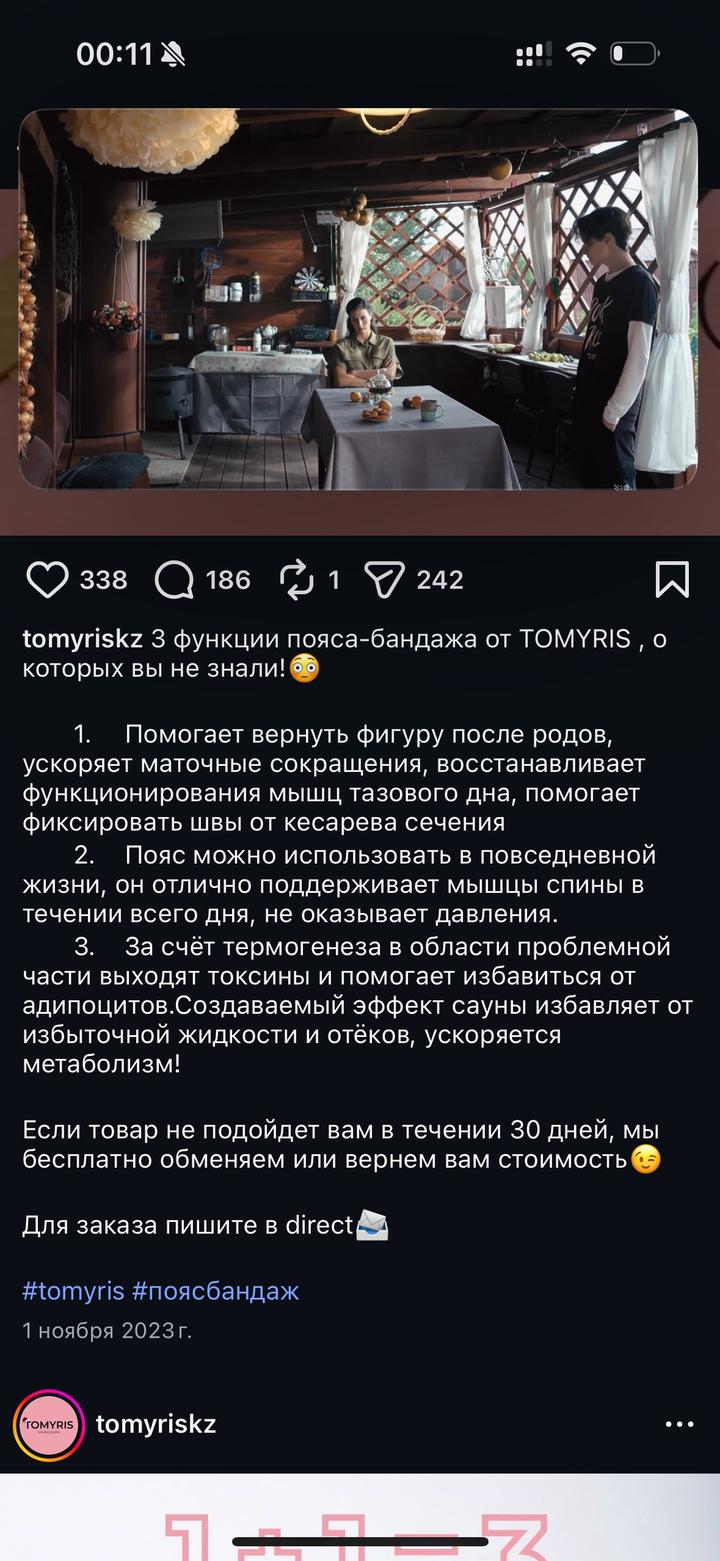Open options menu for the next post
Image resolution: width=720 pixels, height=1561 pixels.
679,1424
